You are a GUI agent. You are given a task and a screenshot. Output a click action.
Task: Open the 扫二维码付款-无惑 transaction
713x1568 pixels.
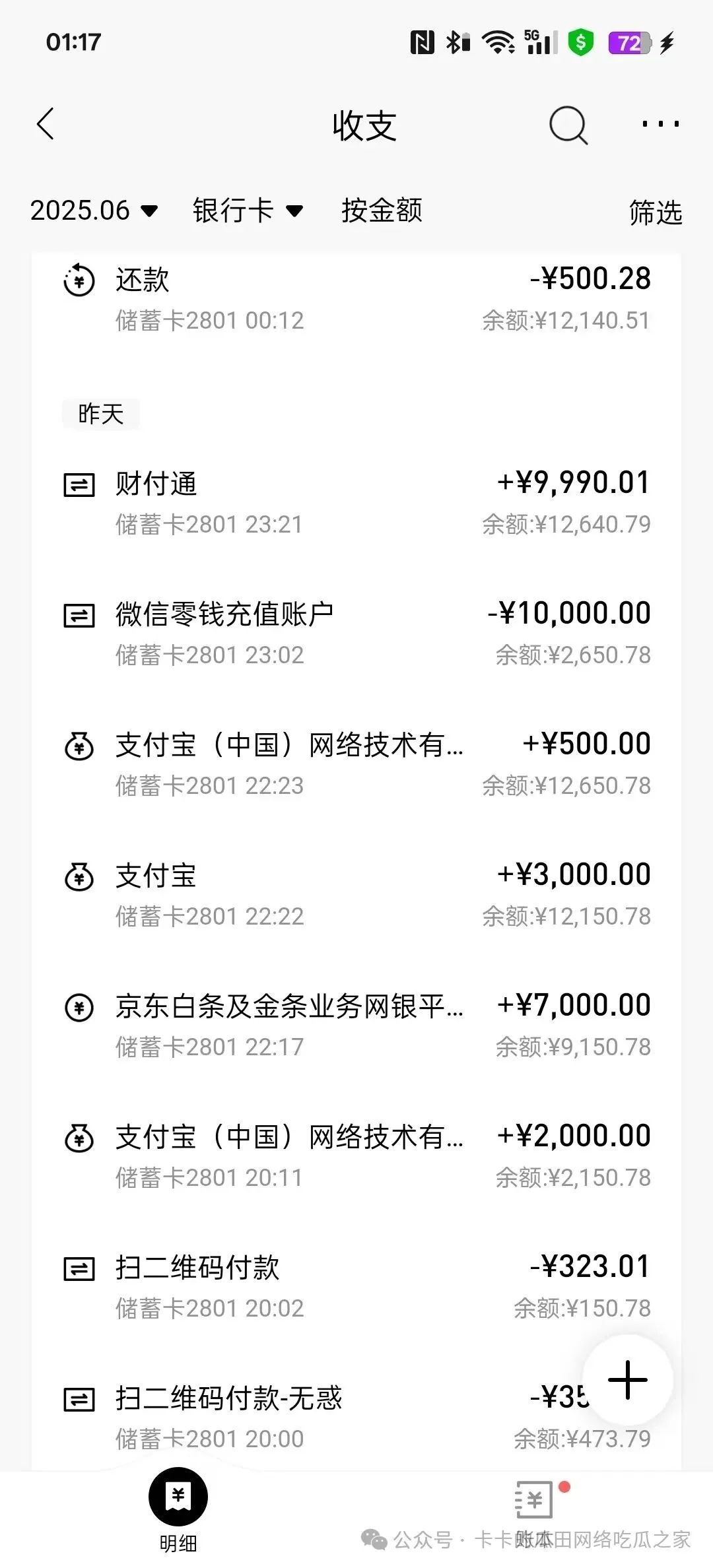coord(317,1417)
